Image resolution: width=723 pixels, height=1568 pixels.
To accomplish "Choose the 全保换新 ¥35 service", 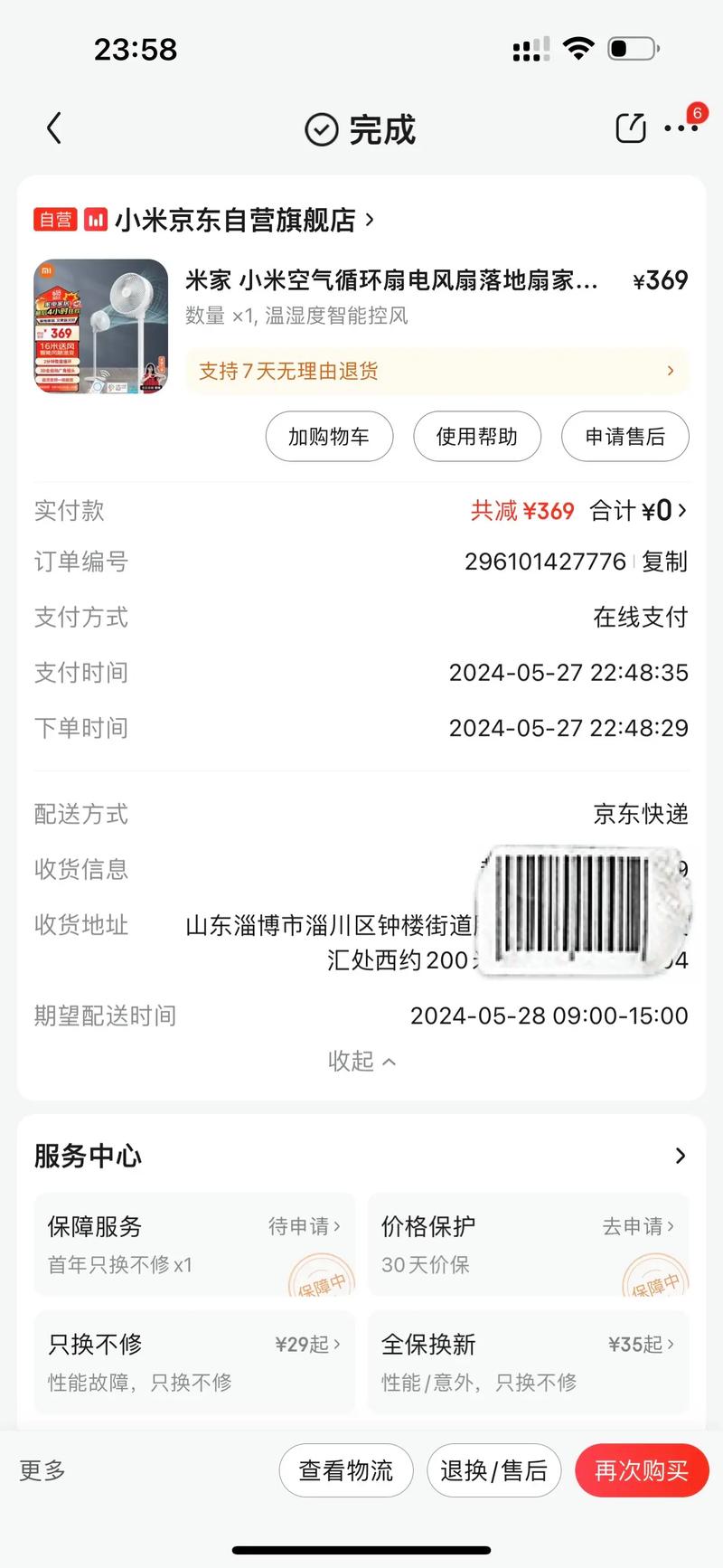I will click(528, 1362).
